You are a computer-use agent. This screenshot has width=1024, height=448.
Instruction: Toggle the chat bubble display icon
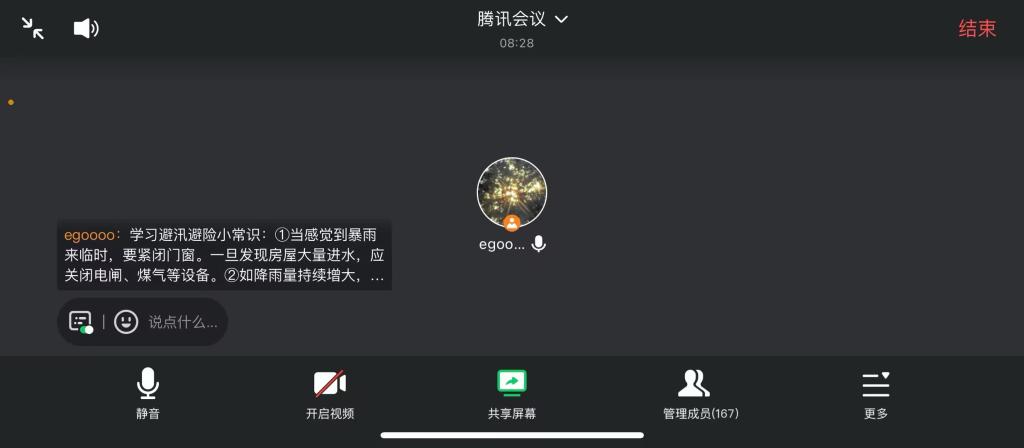80,322
